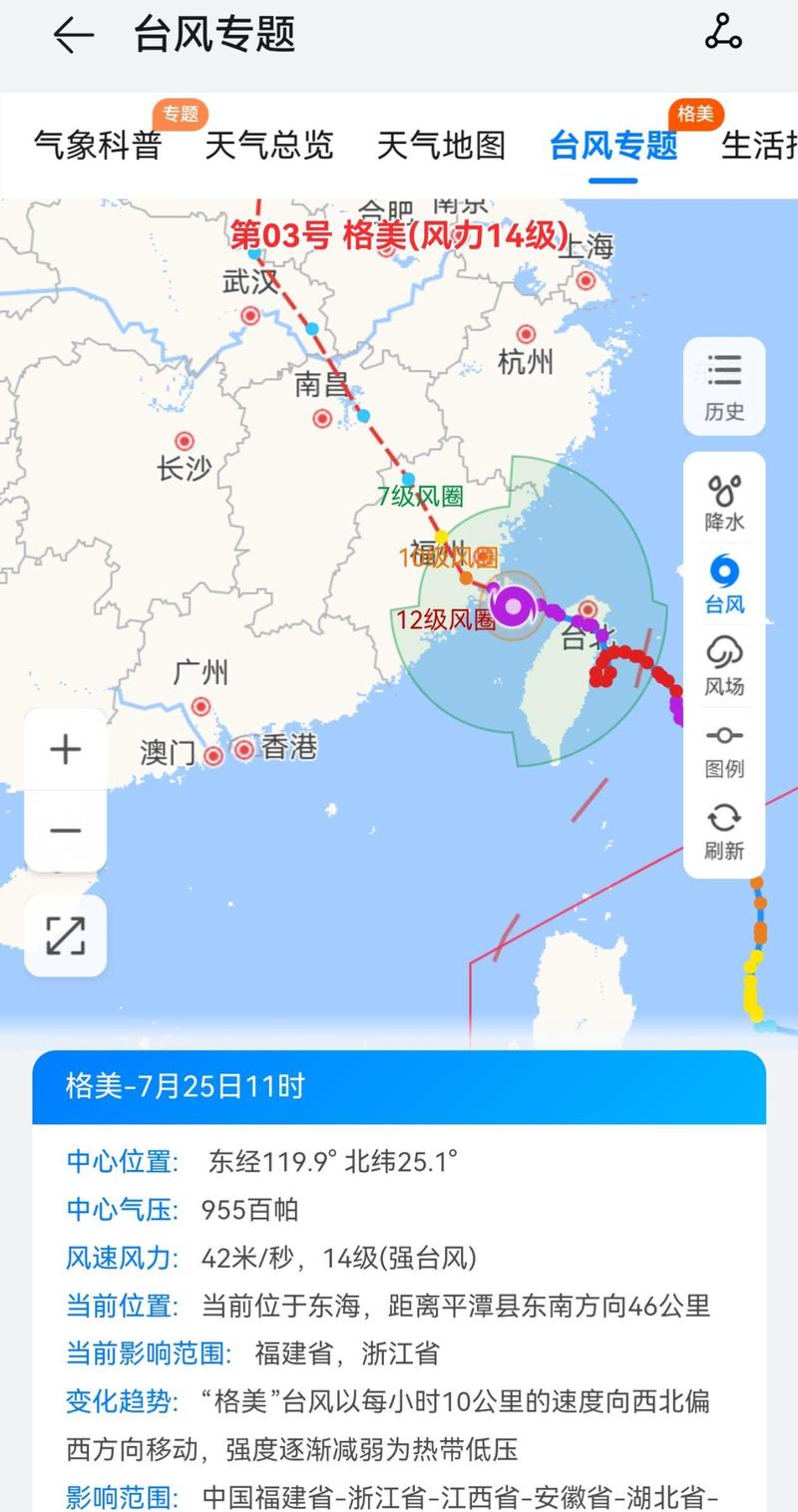Open the 天气总览 tab
798x1512 pixels.
(x=269, y=146)
